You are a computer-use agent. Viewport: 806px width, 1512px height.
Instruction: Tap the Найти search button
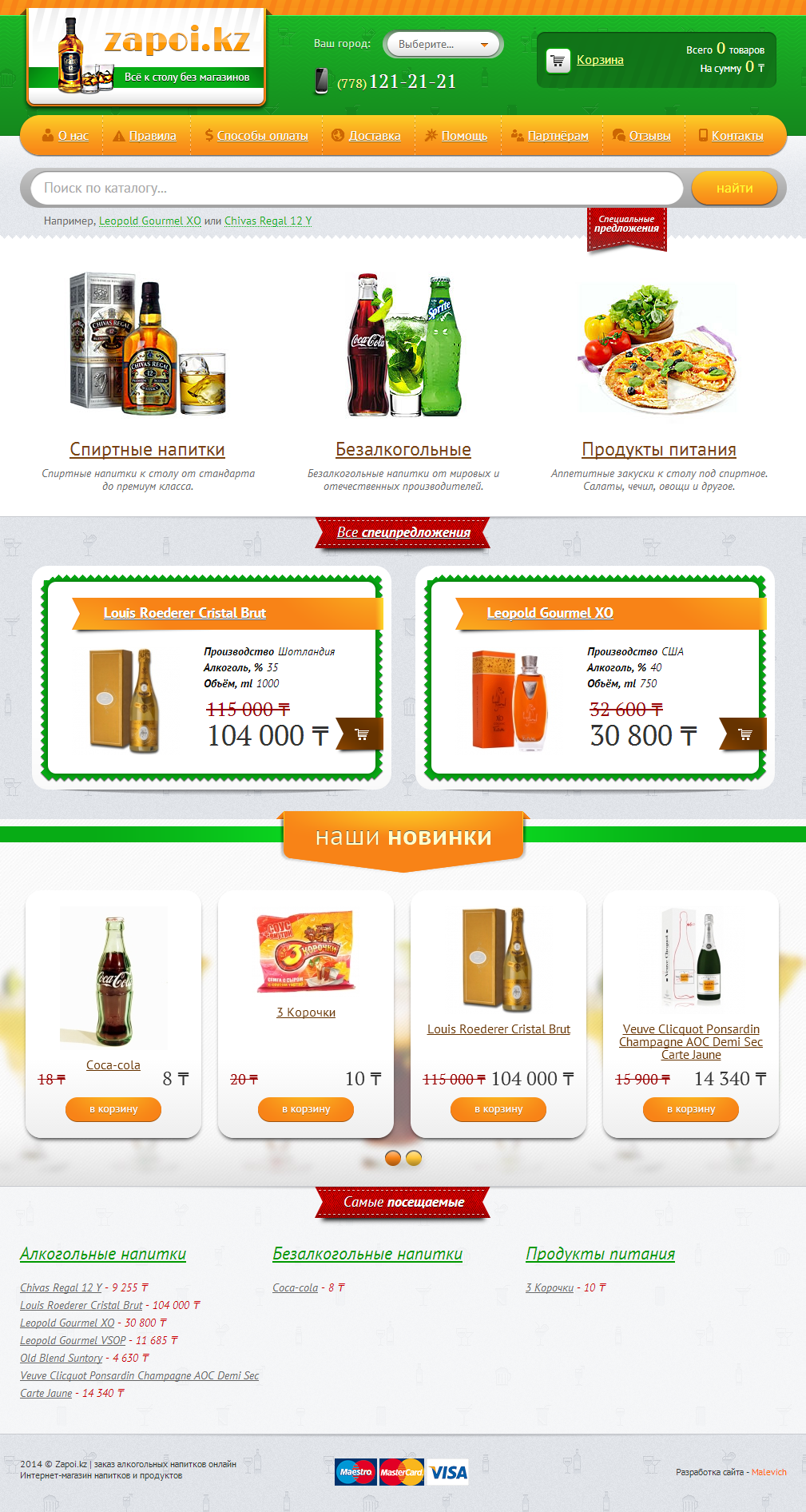coord(734,189)
